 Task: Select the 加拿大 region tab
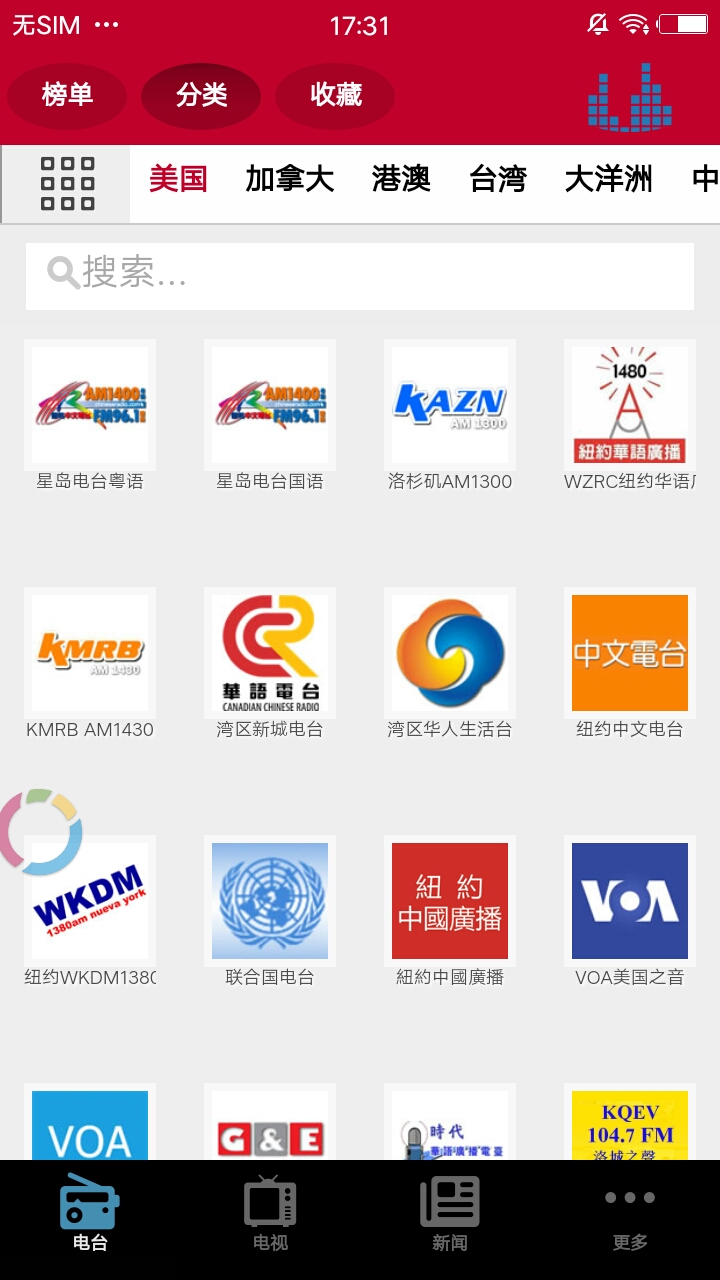(x=290, y=180)
